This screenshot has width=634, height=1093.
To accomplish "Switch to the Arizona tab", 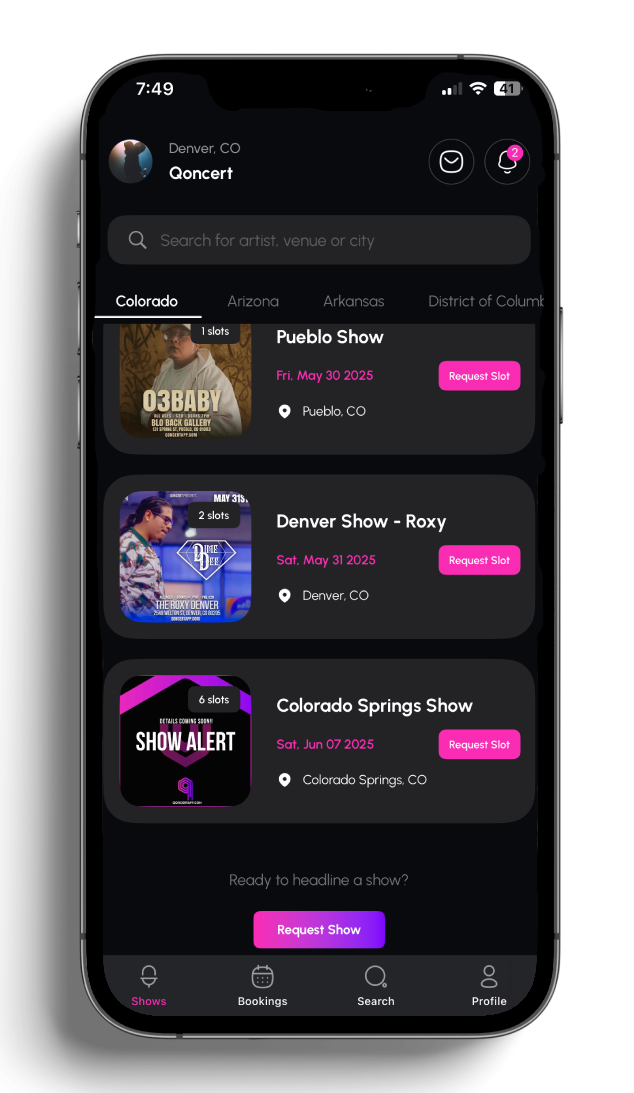I will coord(253,301).
